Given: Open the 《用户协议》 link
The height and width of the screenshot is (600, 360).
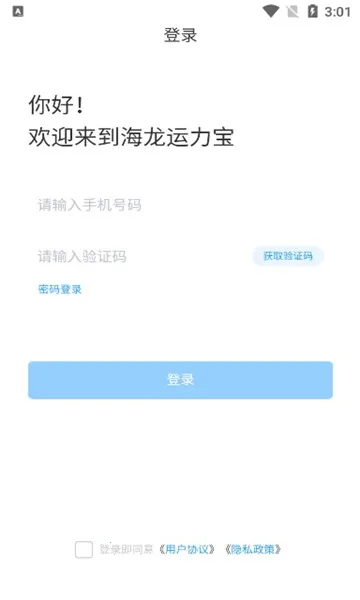Looking at the screenshot, I should pos(187,550).
